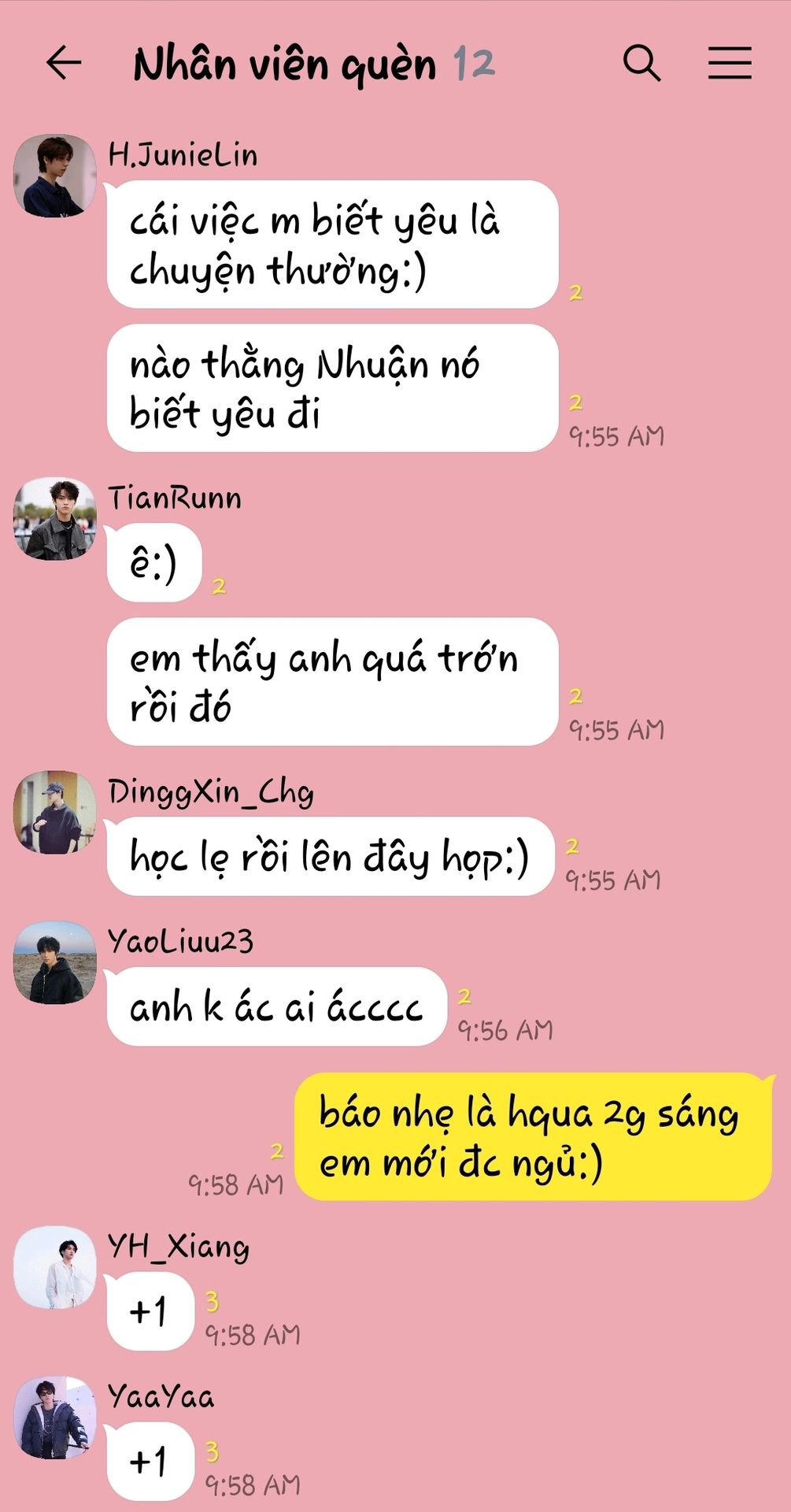View YH_Xiang's profile picture

click(x=54, y=1267)
